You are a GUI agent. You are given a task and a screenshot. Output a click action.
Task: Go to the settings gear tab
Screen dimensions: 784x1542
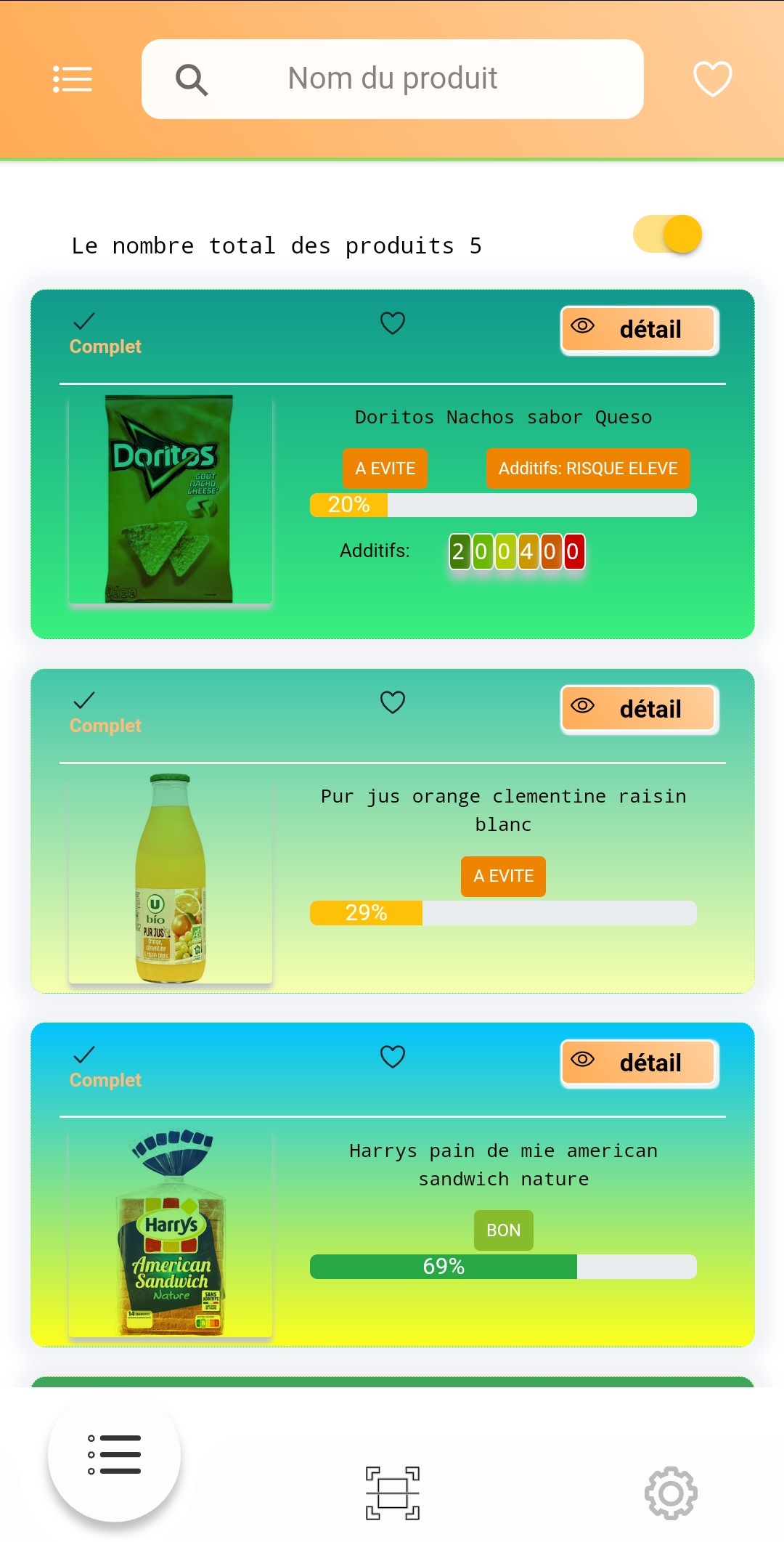(x=671, y=1493)
